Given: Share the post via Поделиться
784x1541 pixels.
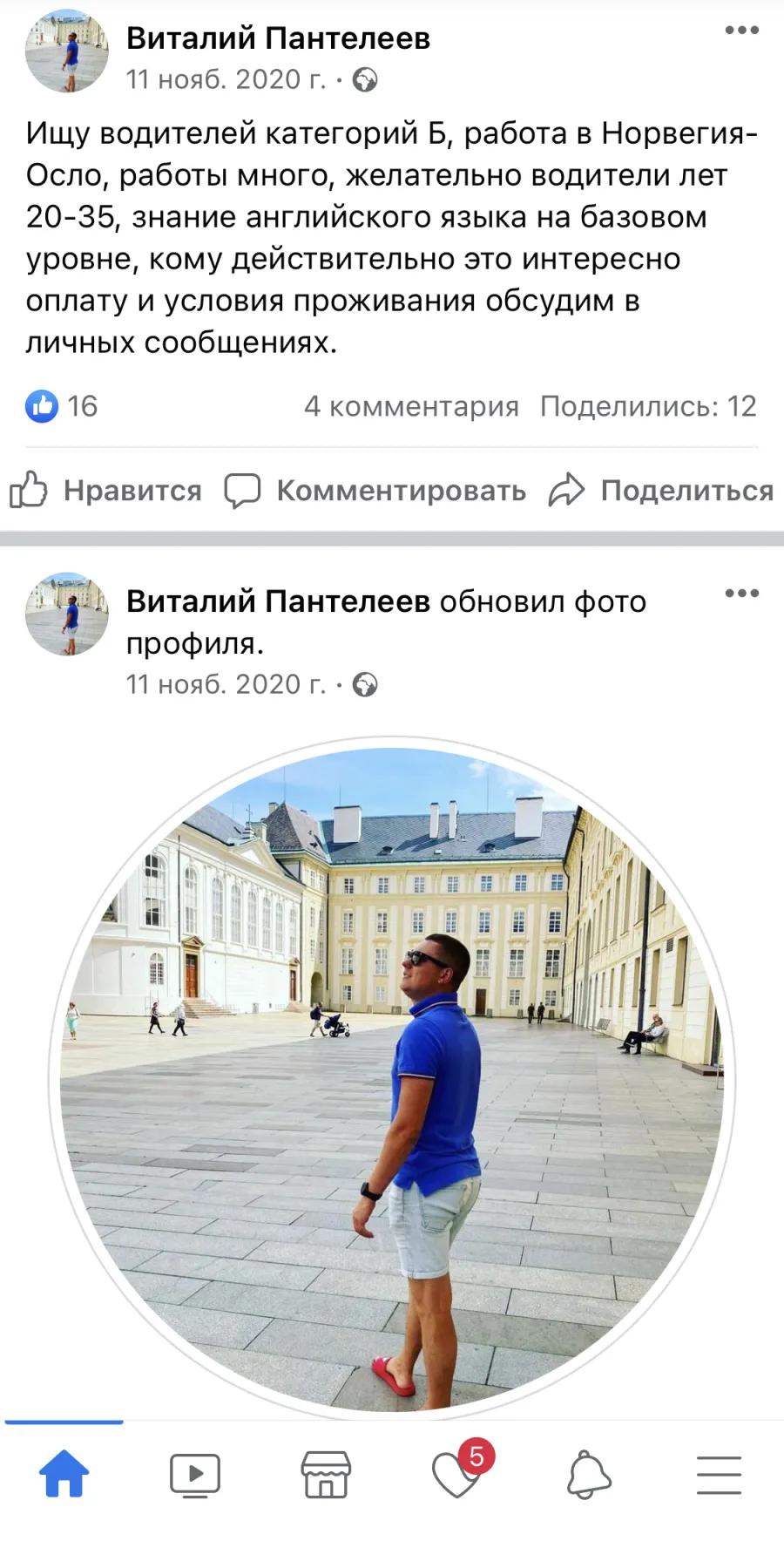Looking at the screenshot, I should [660, 490].
